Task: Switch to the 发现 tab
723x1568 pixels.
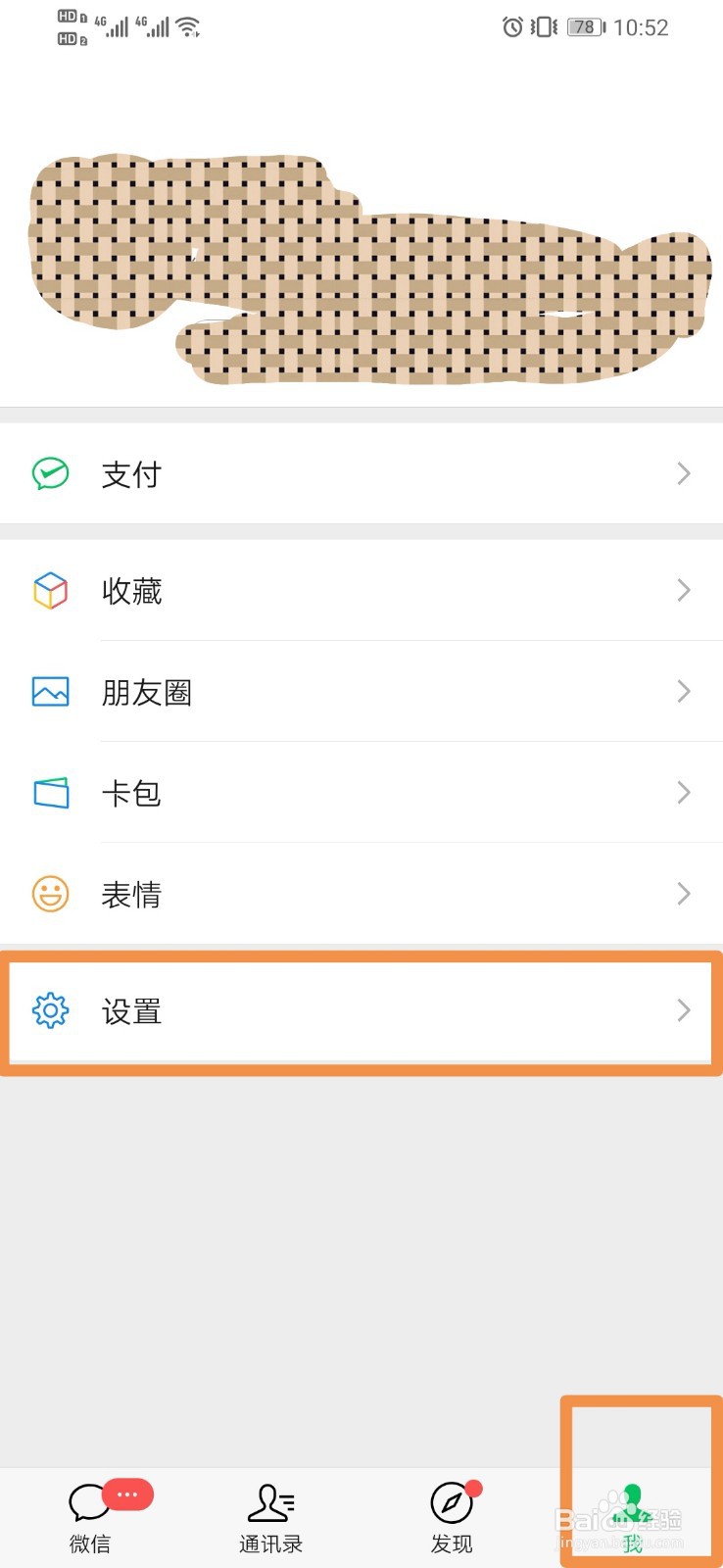Action: pos(451,1514)
